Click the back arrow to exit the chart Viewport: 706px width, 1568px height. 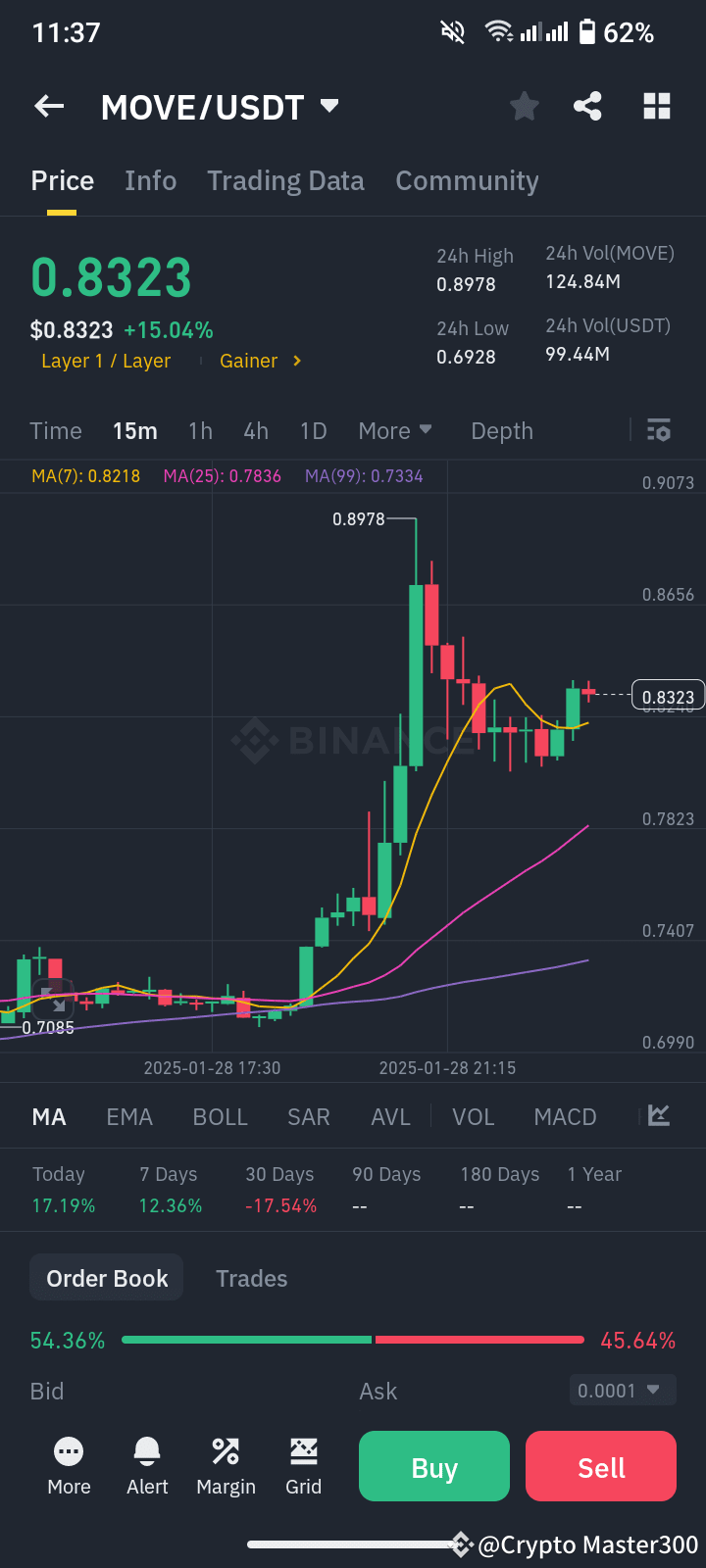48,106
